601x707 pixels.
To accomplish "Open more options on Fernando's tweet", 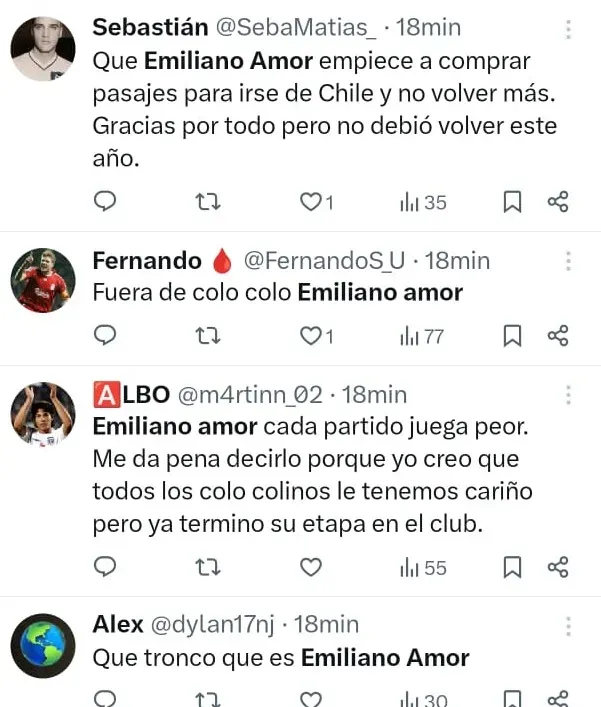I will tap(568, 261).
